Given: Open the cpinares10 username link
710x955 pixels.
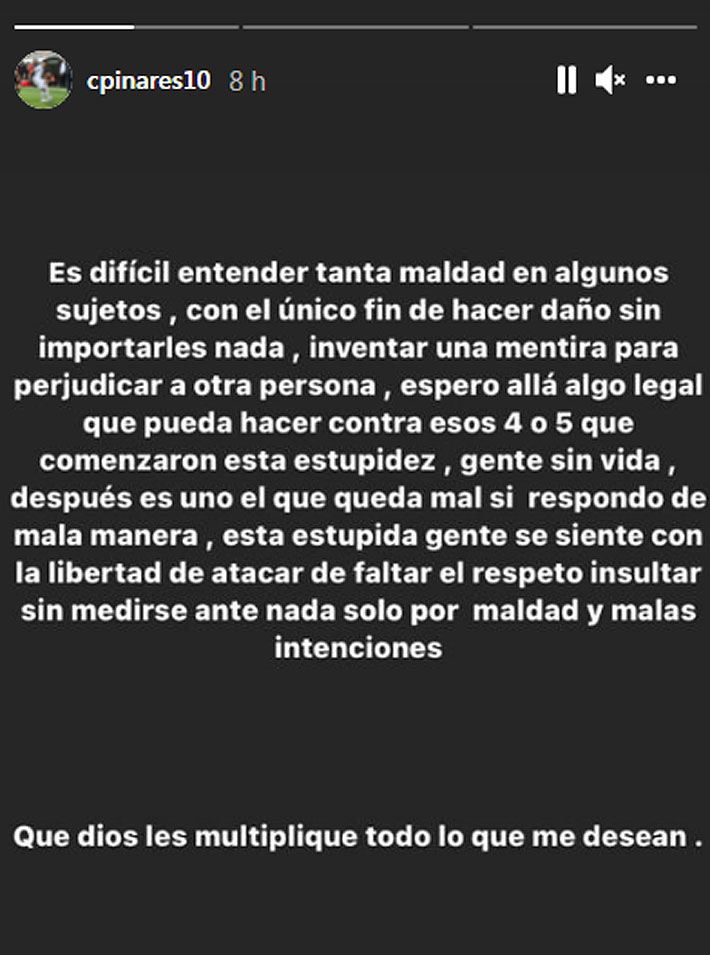Looking at the screenshot, I should (149, 81).
